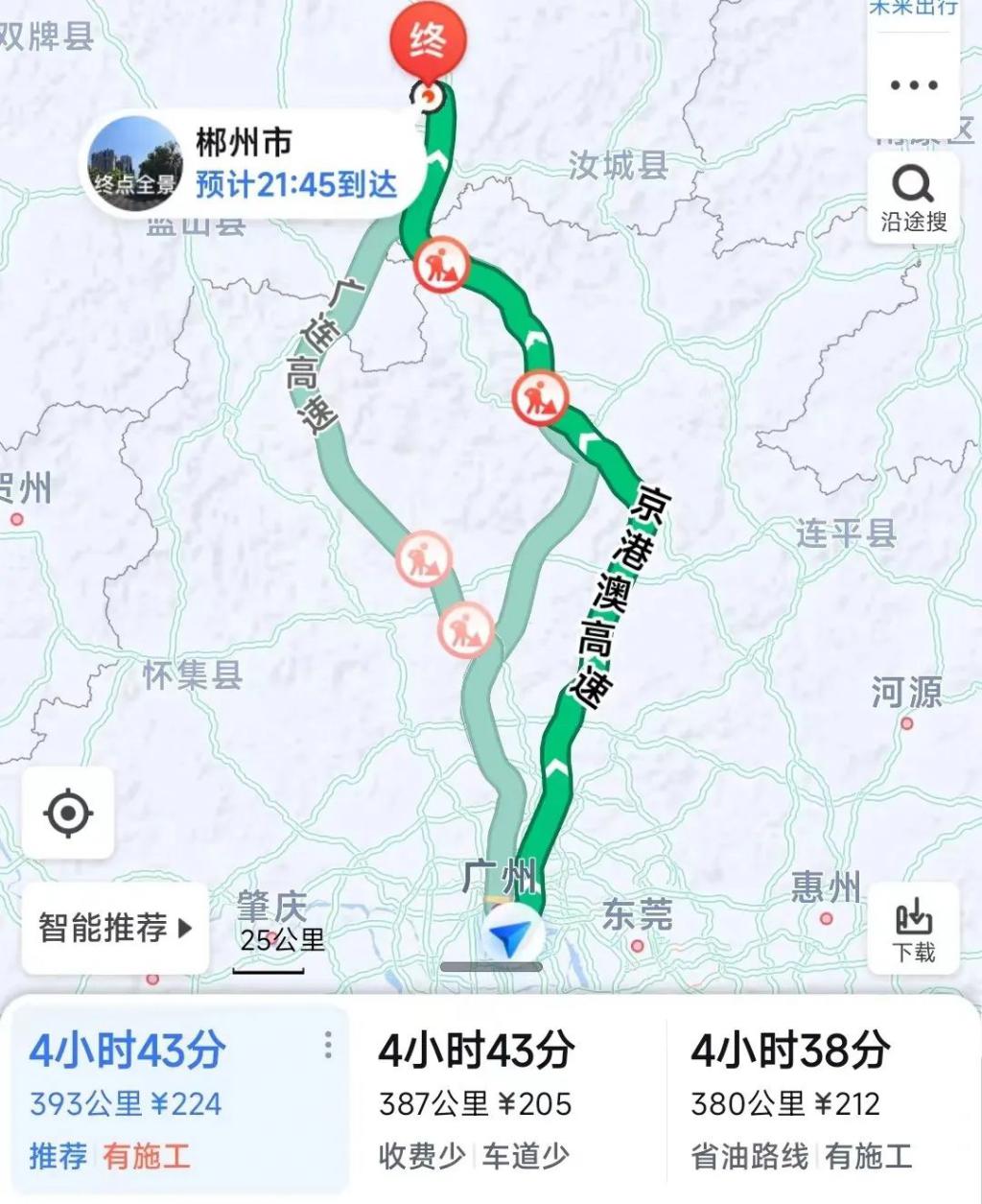Image resolution: width=982 pixels, height=1204 pixels.
Task: Choose the 387公里 ¥205 fewer tolls route
Action: click(499, 1100)
